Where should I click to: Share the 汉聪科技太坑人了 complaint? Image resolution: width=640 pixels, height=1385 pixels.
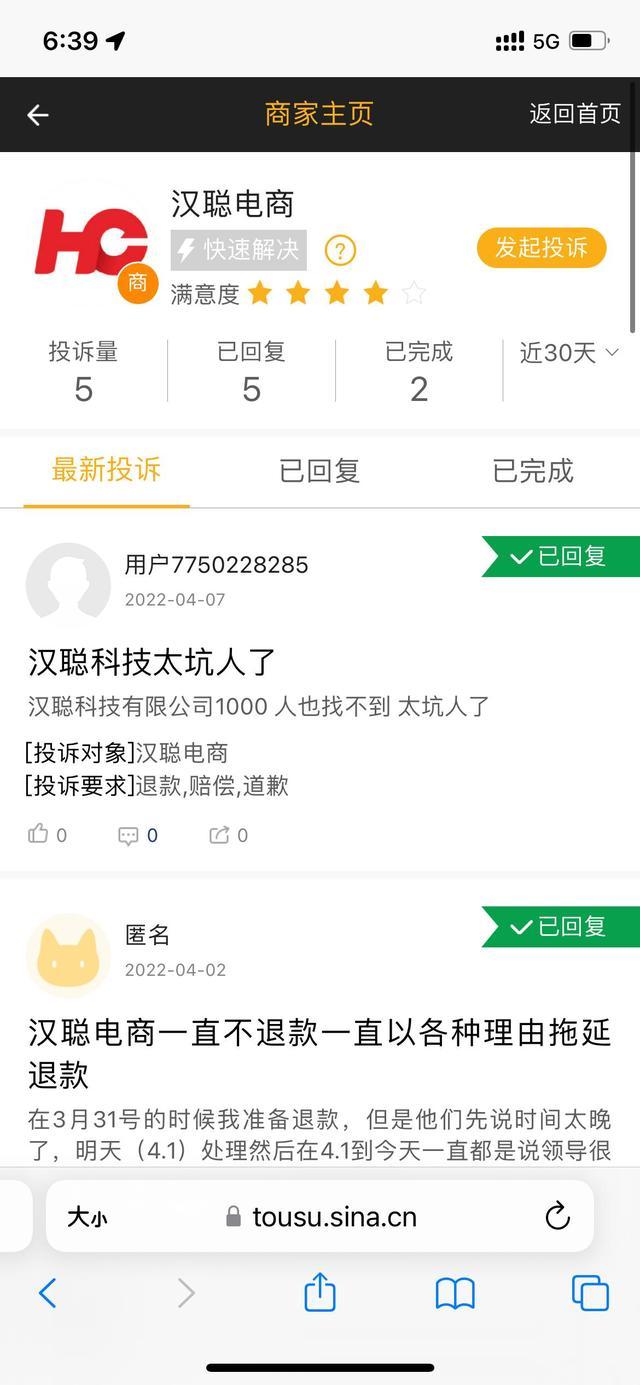pos(228,835)
